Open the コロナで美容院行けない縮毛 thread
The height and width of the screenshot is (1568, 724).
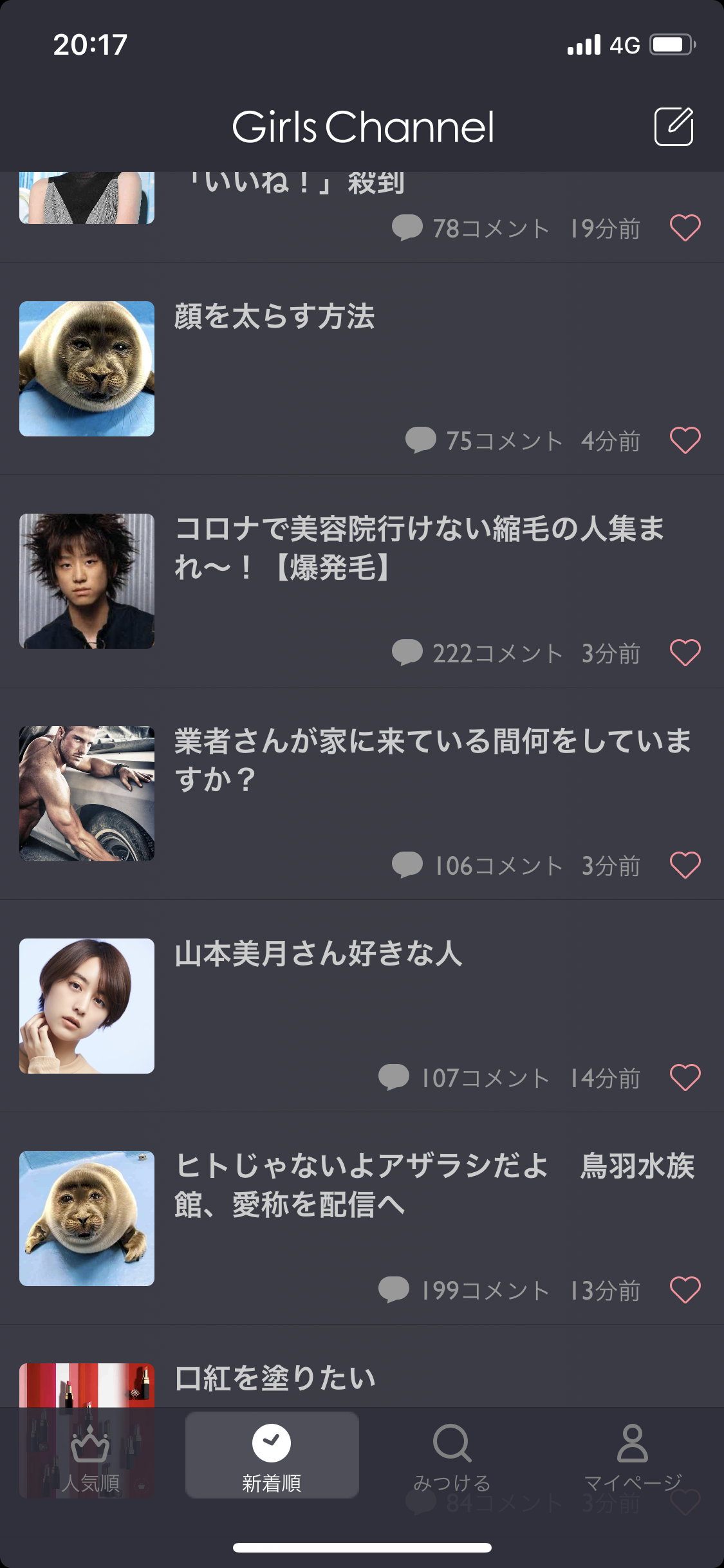[418, 547]
